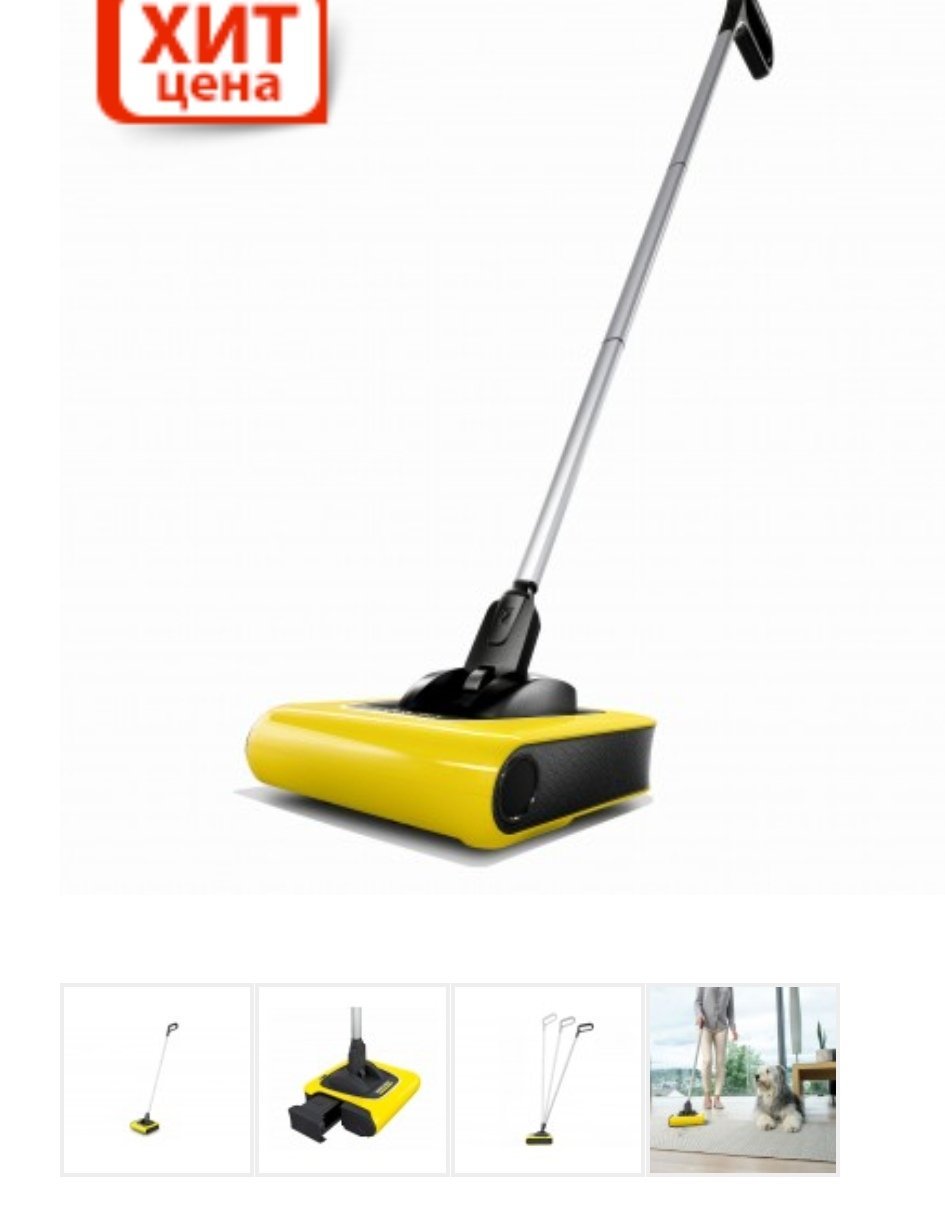This screenshot has height=1205, width=945.
Task: Open the main yellow sweeper product image
Action: pyautogui.click(x=502, y=447)
